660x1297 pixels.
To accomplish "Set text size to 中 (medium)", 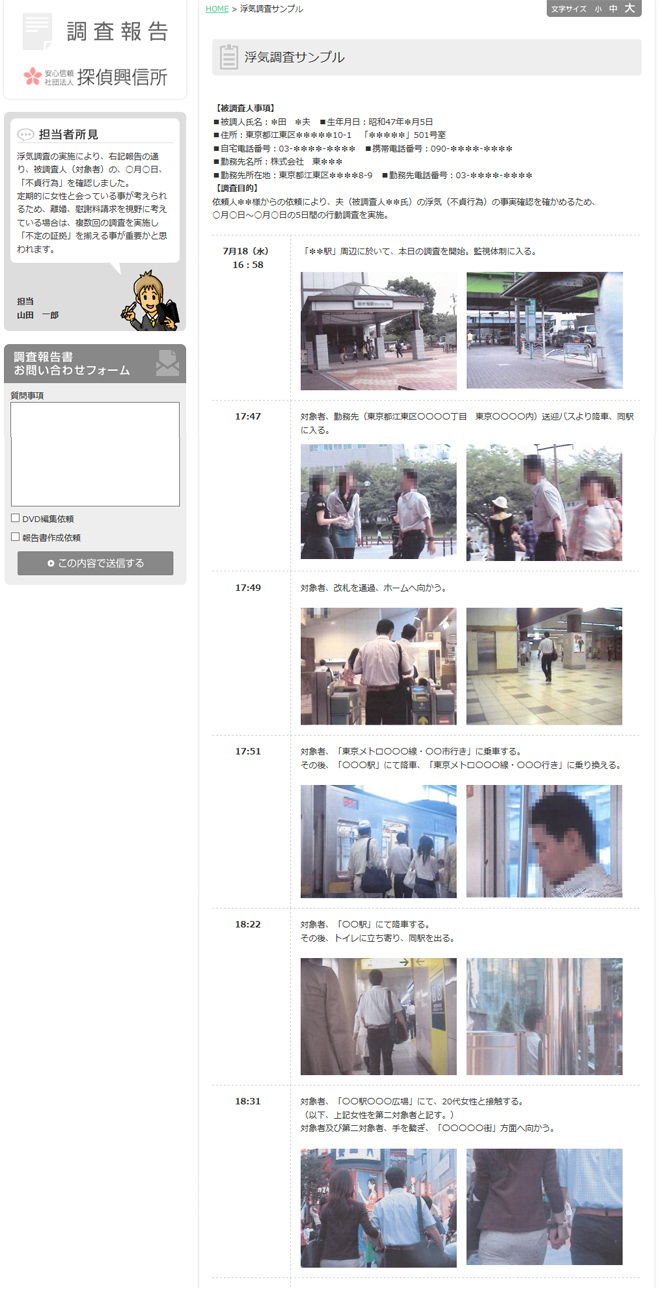I will 613,9.
